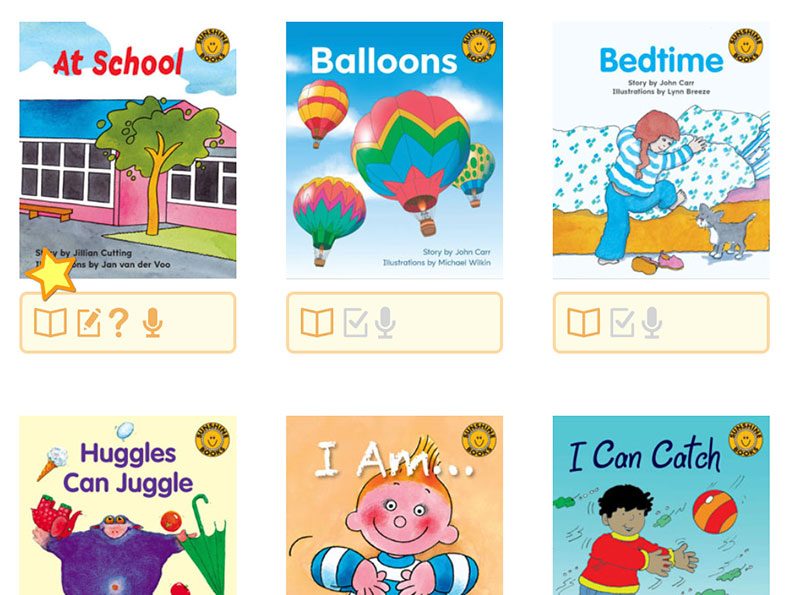Viewport: 800px width, 595px height.
Task: Open the Balloons book cover
Action: coord(394,150)
